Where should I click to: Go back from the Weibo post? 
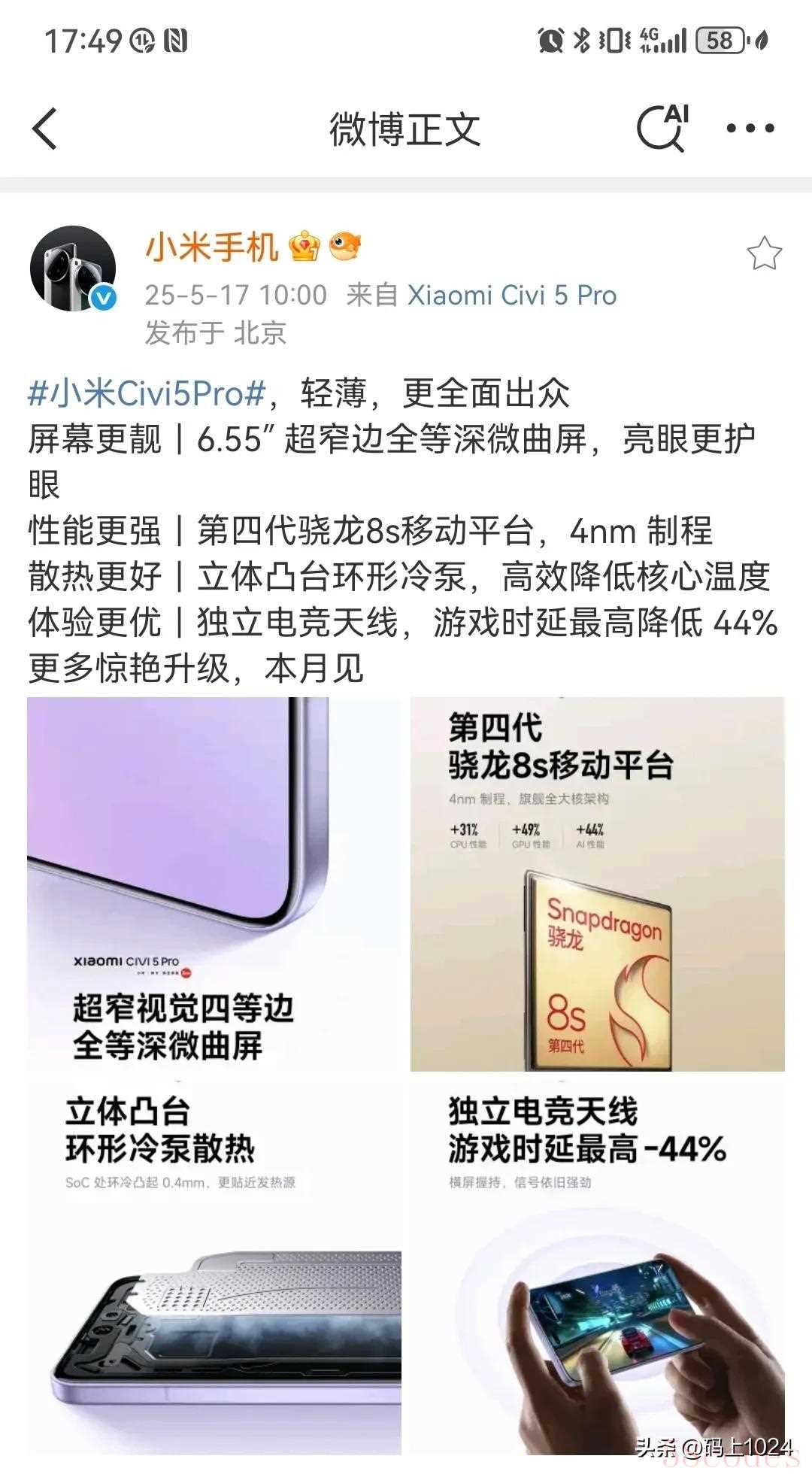point(45,129)
